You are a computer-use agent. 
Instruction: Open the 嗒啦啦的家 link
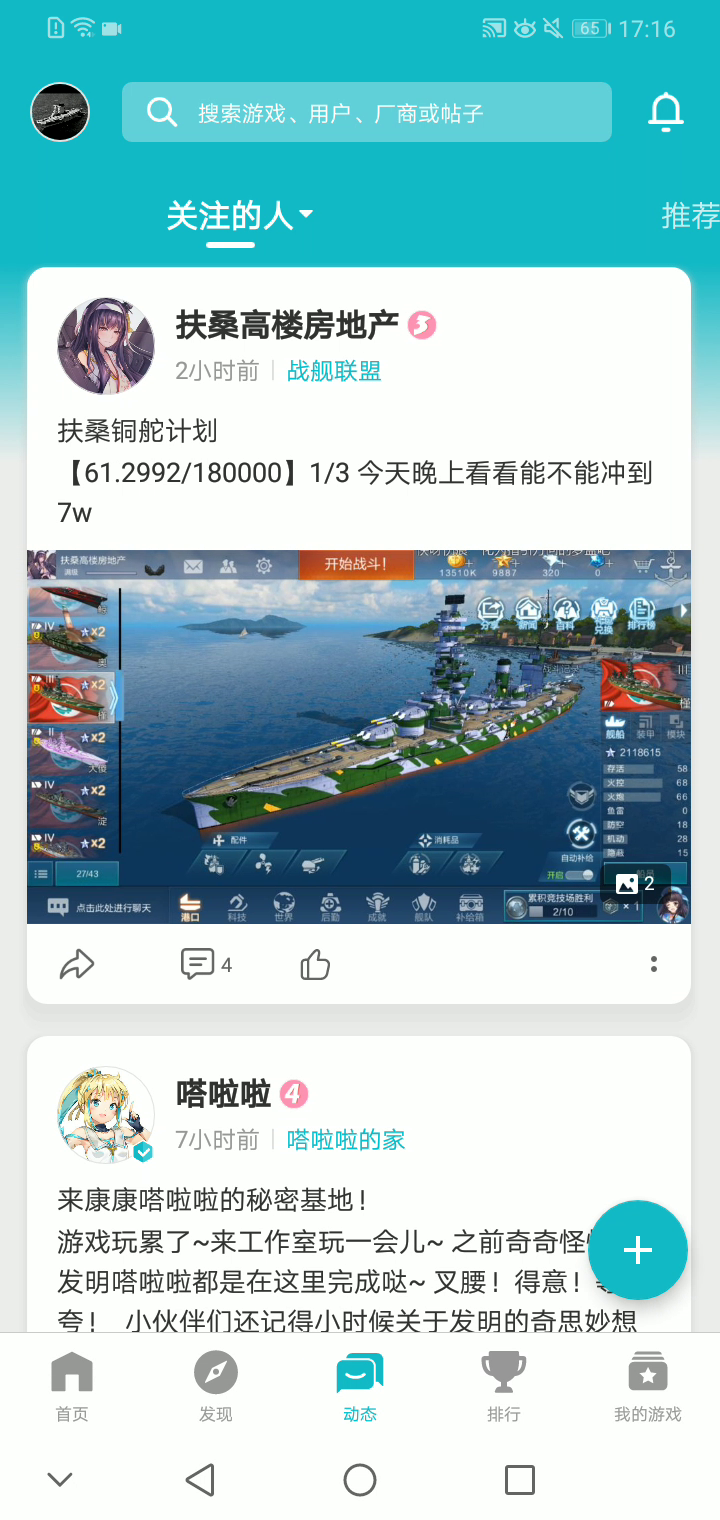[x=346, y=1139]
